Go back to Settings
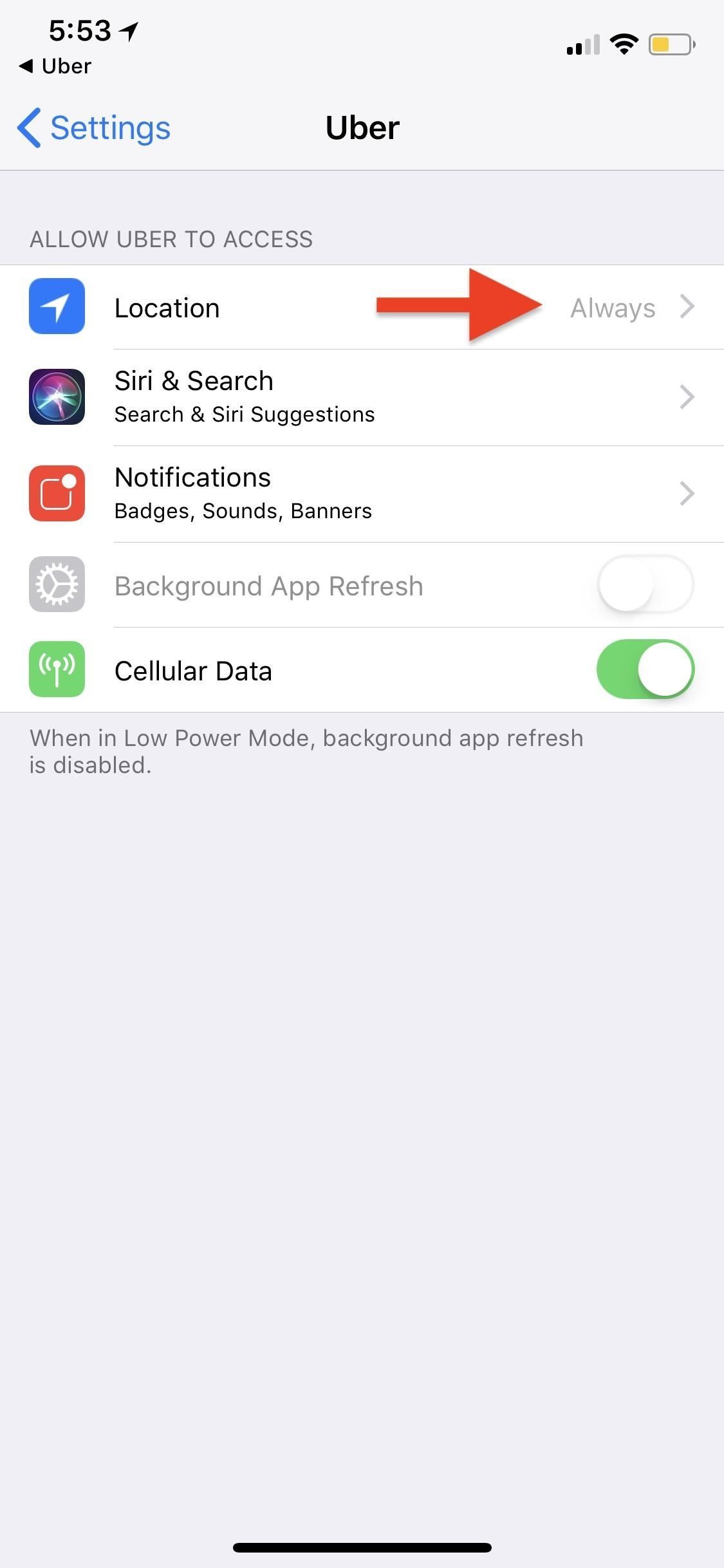 (x=94, y=127)
